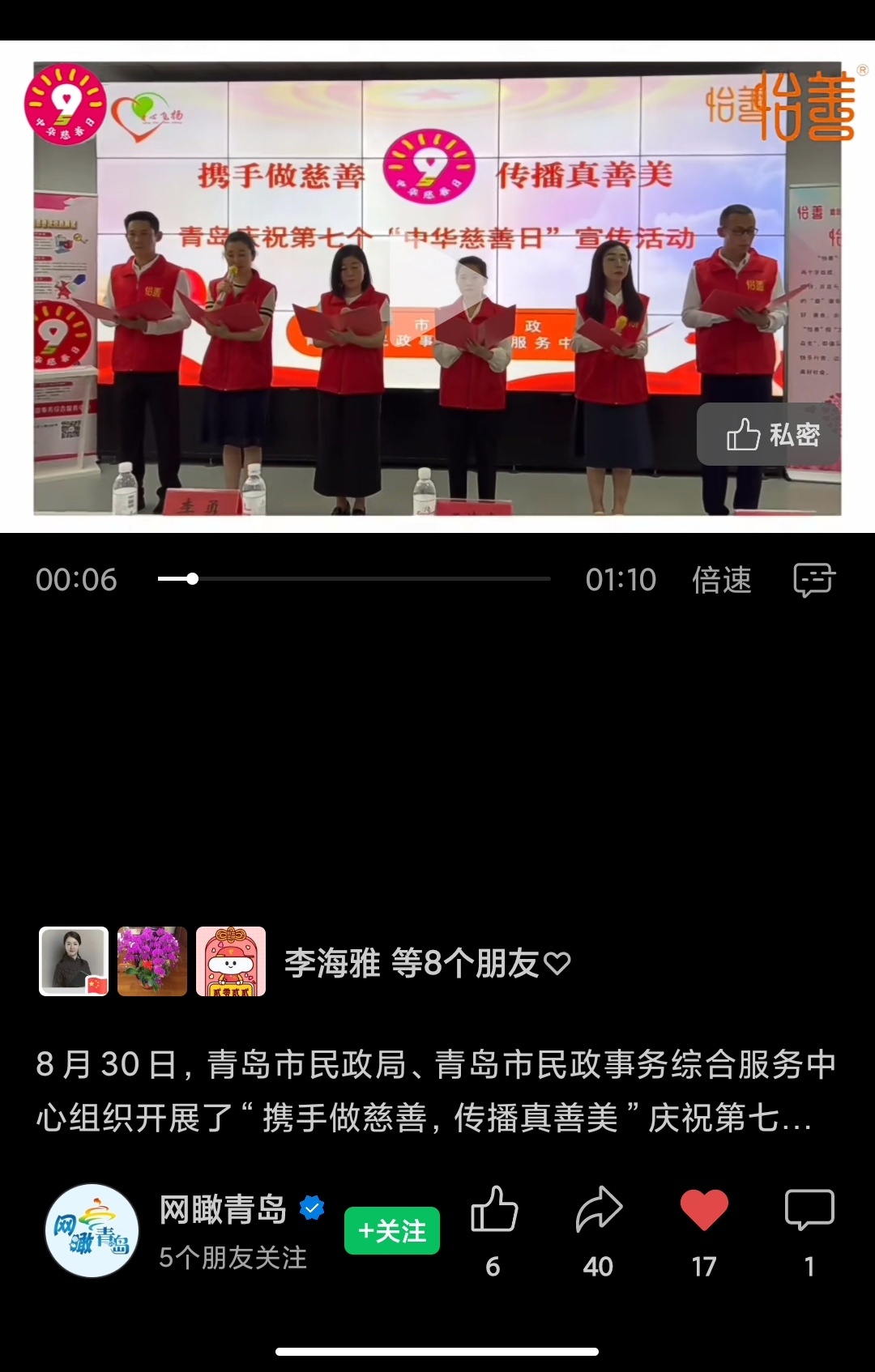Open the comments section
Image resolution: width=875 pixels, height=1372 pixels.
809,1211
